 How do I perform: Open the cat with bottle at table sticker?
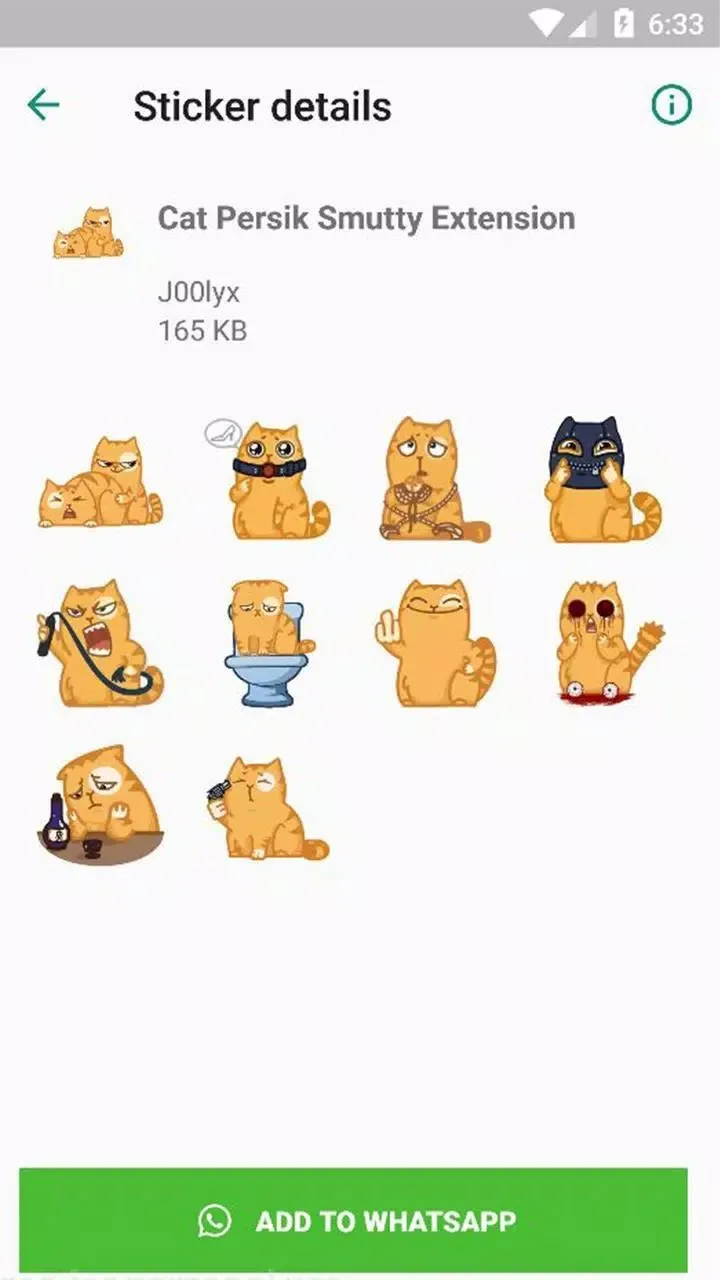(99, 804)
